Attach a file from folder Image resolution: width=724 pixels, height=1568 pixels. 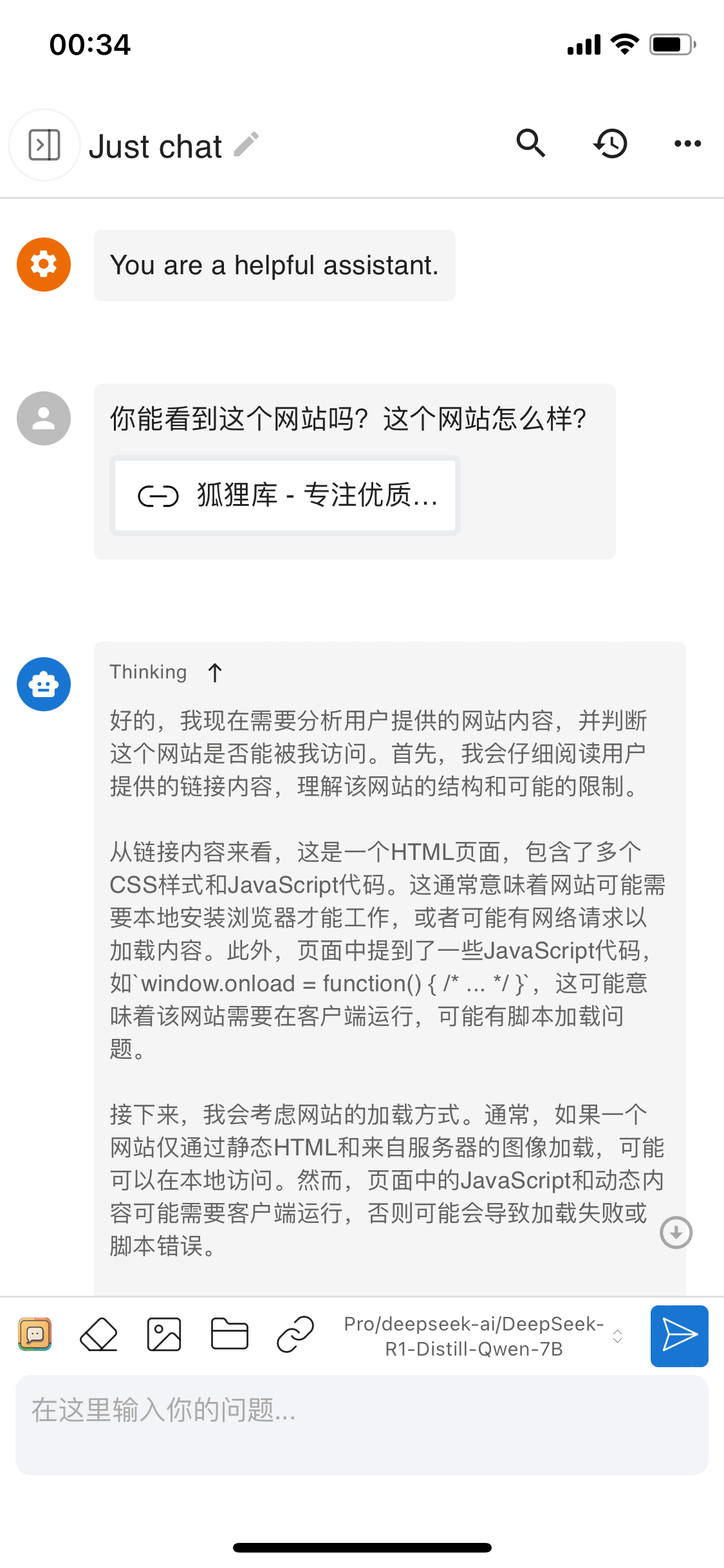[230, 1334]
